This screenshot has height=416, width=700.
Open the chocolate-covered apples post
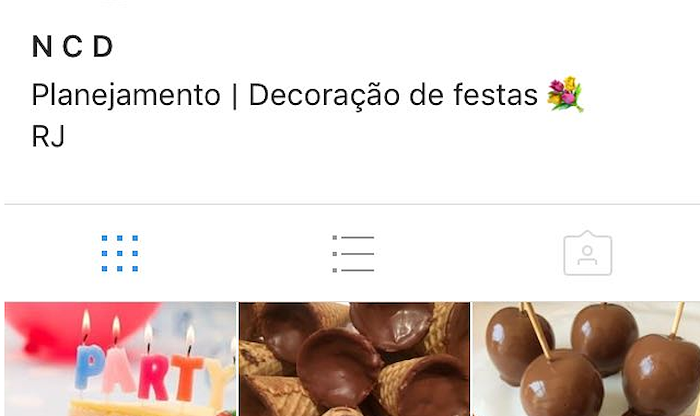586,360
